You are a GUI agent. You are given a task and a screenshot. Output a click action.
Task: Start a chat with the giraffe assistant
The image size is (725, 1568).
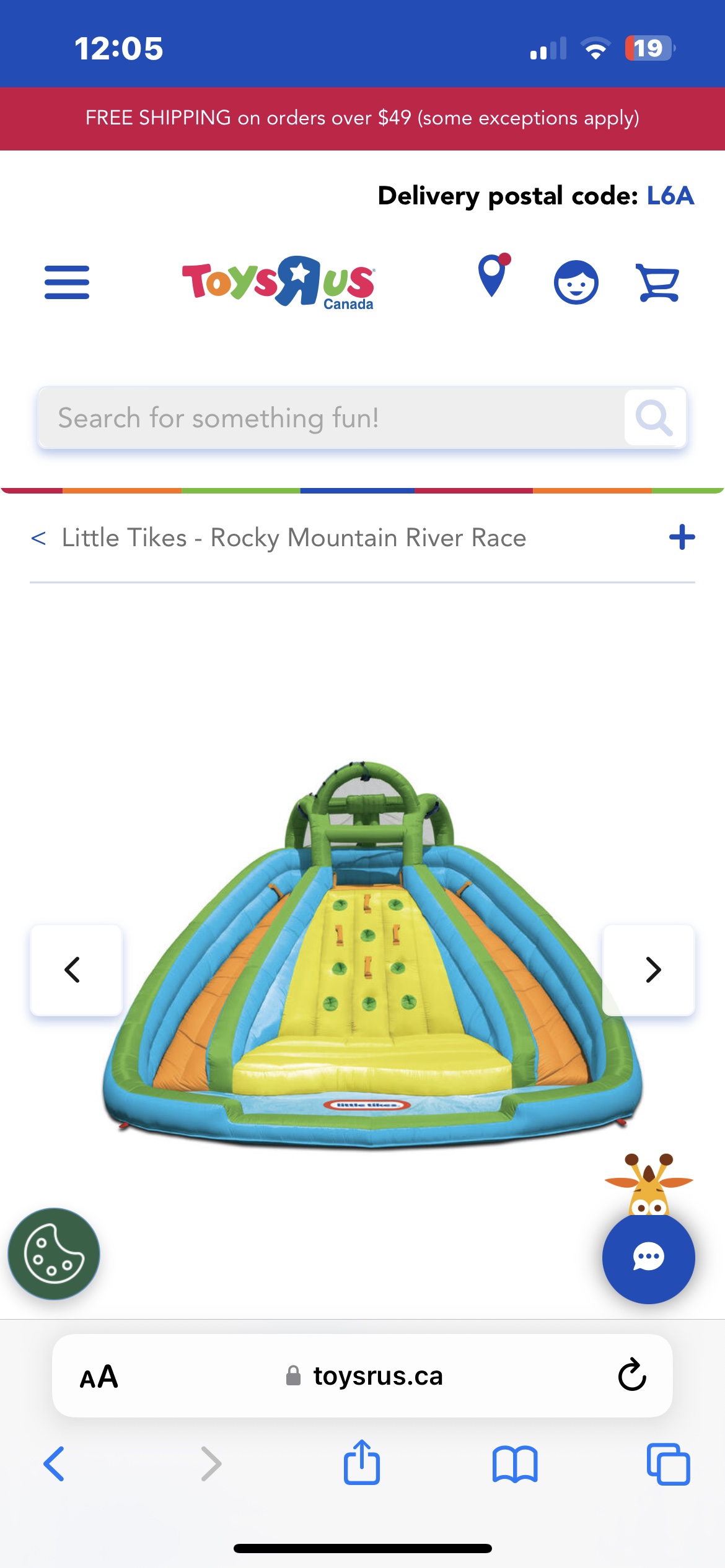(x=648, y=1257)
